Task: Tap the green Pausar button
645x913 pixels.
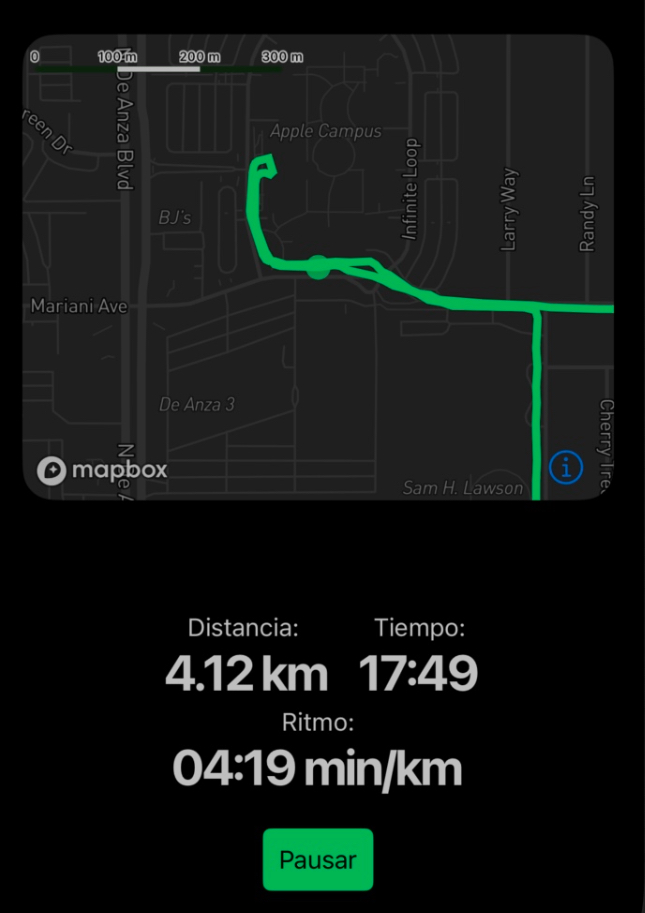Action: [x=318, y=859]
